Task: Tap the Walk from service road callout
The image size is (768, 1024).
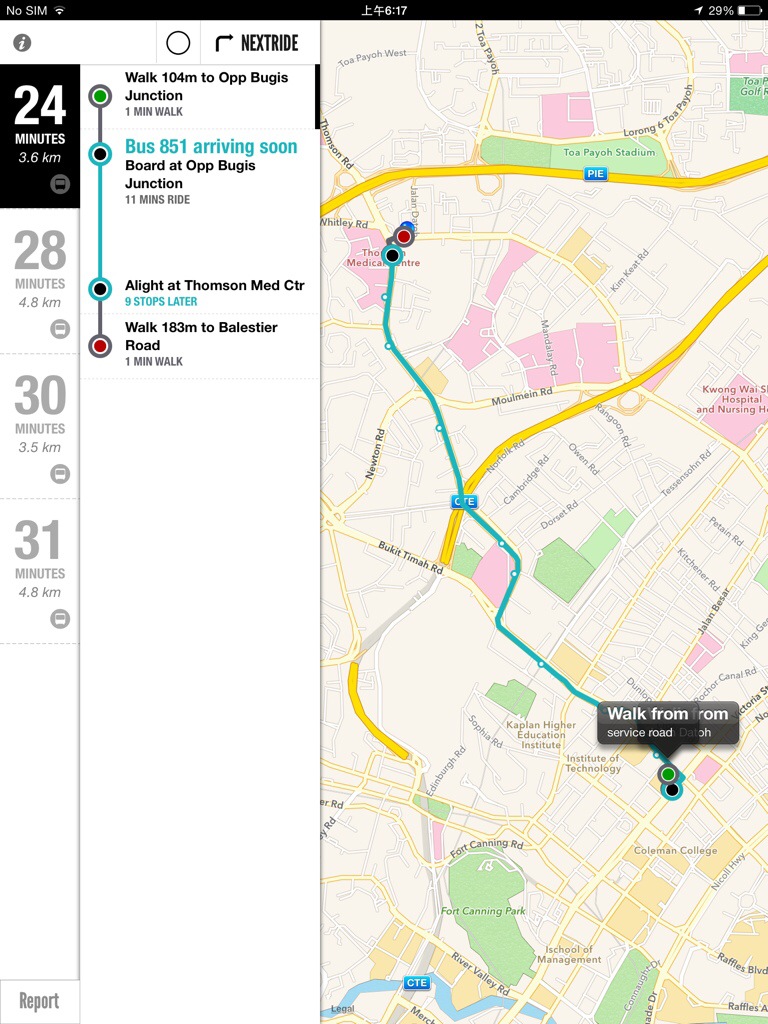Action: (667, 722)
